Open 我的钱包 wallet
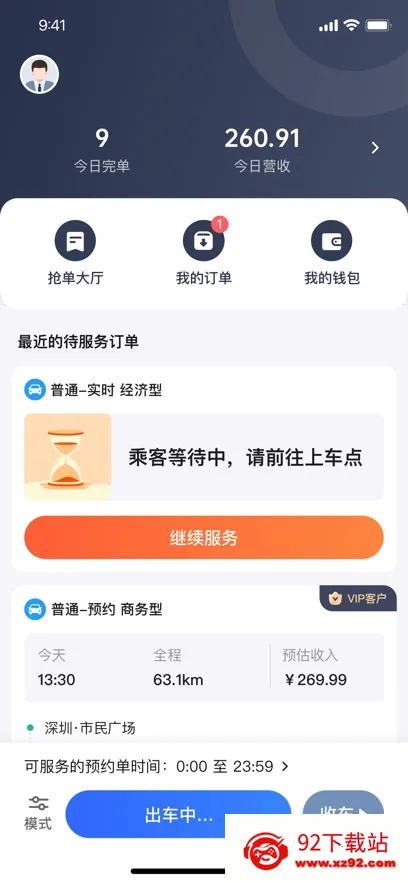The height and width of the screenshot is (883, 408). pos(332,253)
